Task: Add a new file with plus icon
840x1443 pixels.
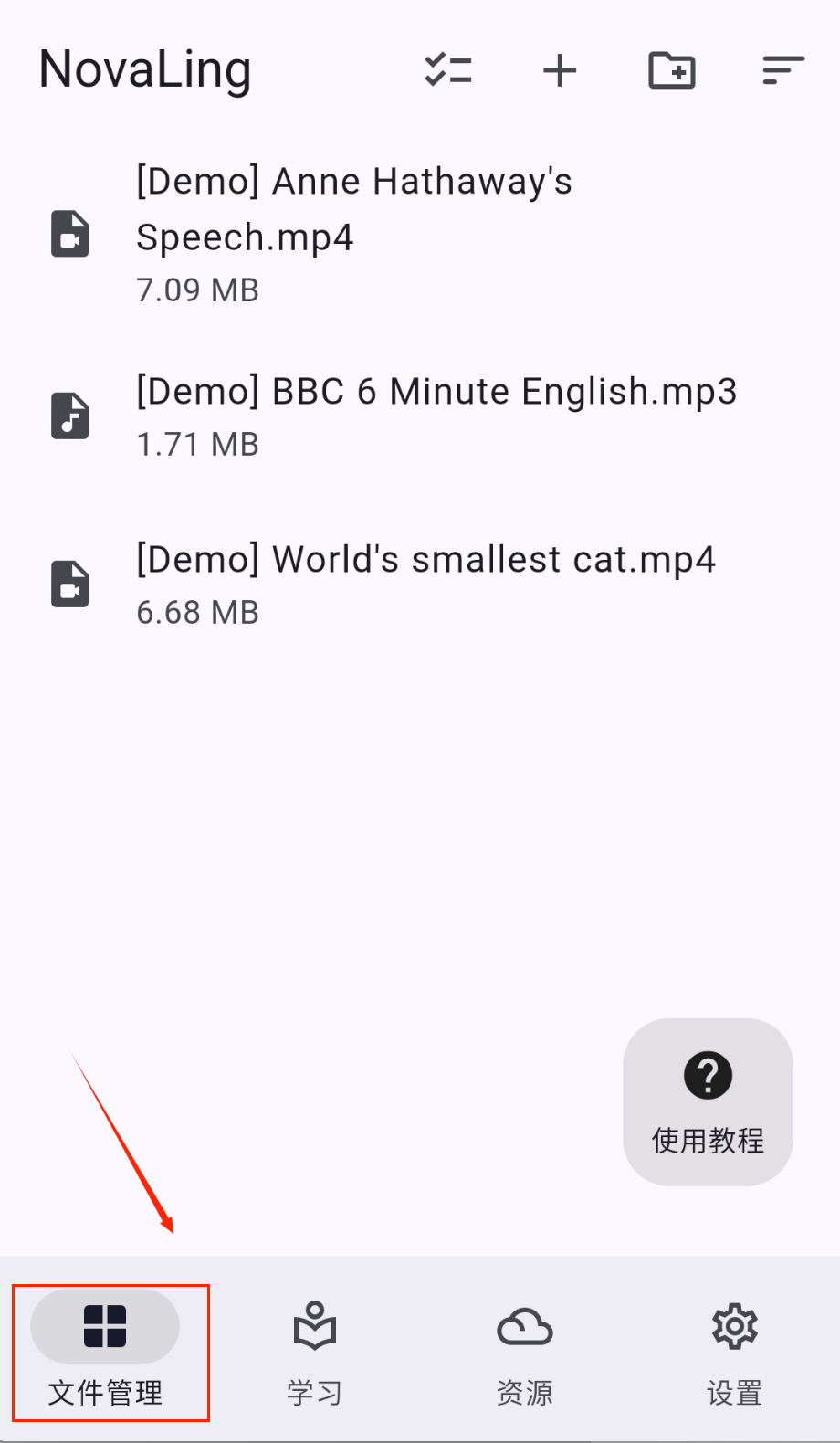Action: (560, 70)
